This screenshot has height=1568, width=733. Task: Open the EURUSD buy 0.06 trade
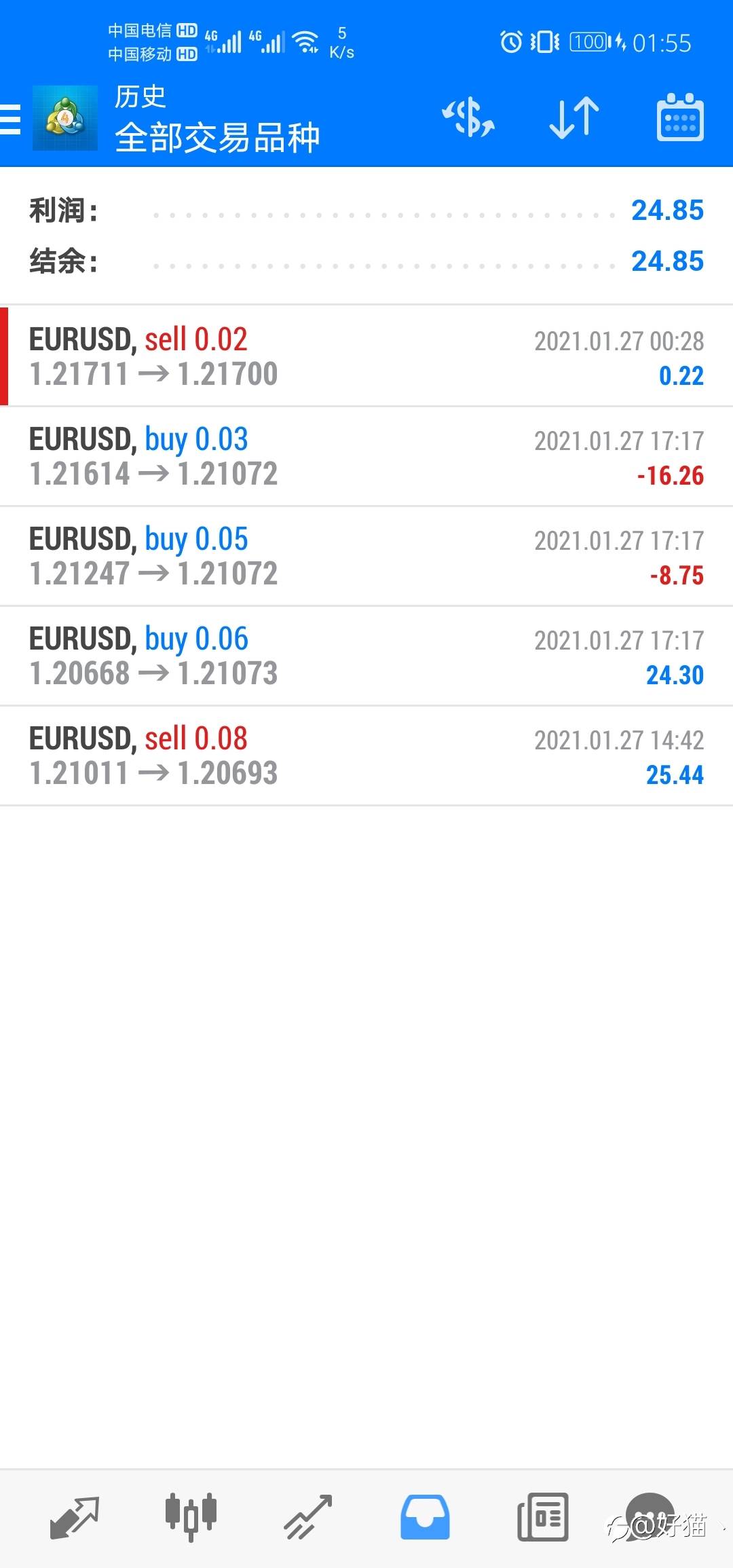pos(366,656)
